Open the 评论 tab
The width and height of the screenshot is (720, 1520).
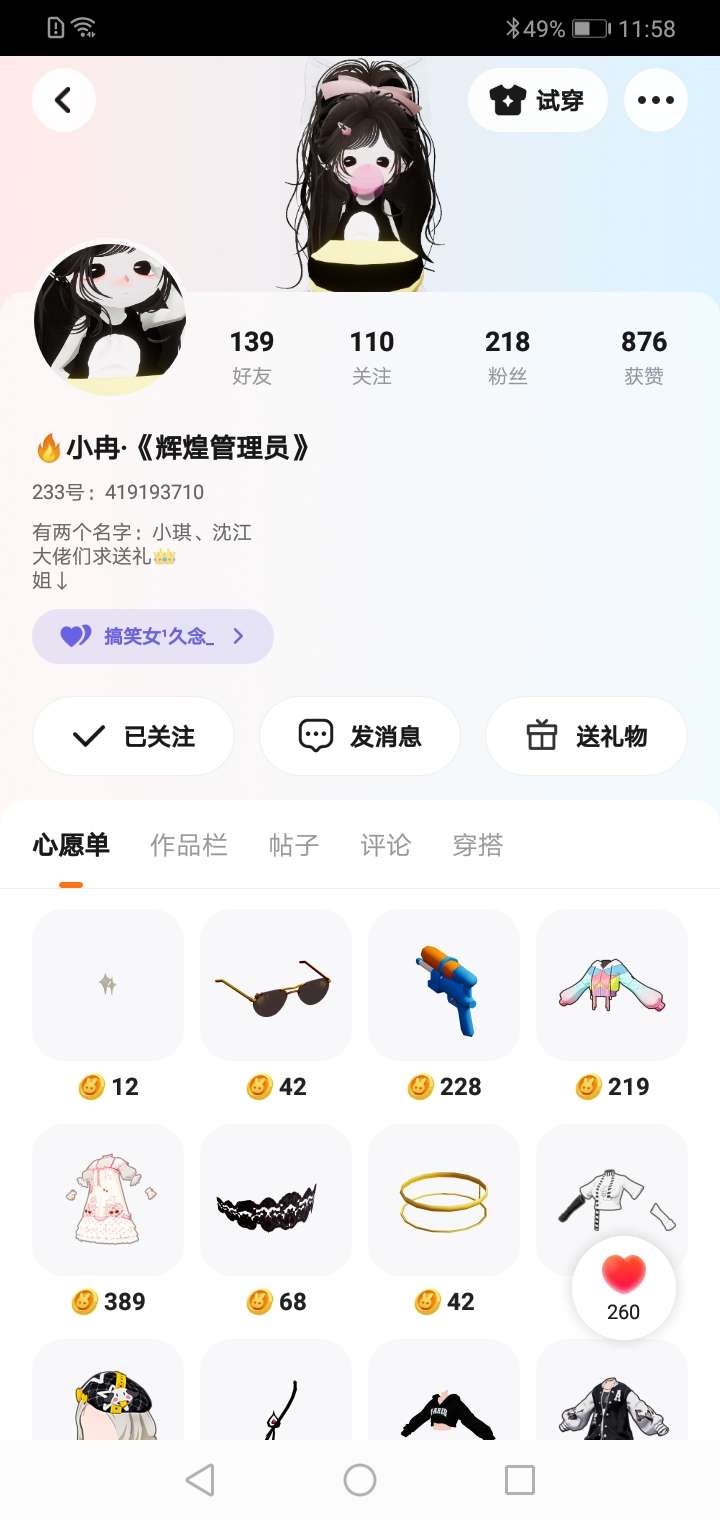(386, 846)
